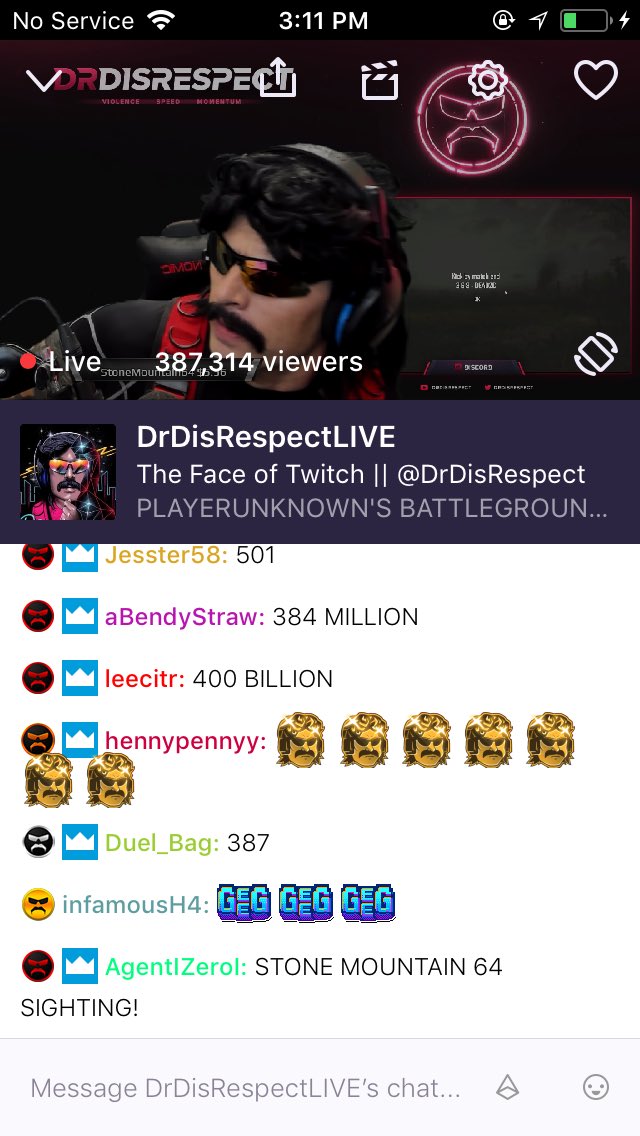Screen dimensions: 640x1136
Task: Tap username AgentIZerol in chat
Action: click(x=174, y=967)
